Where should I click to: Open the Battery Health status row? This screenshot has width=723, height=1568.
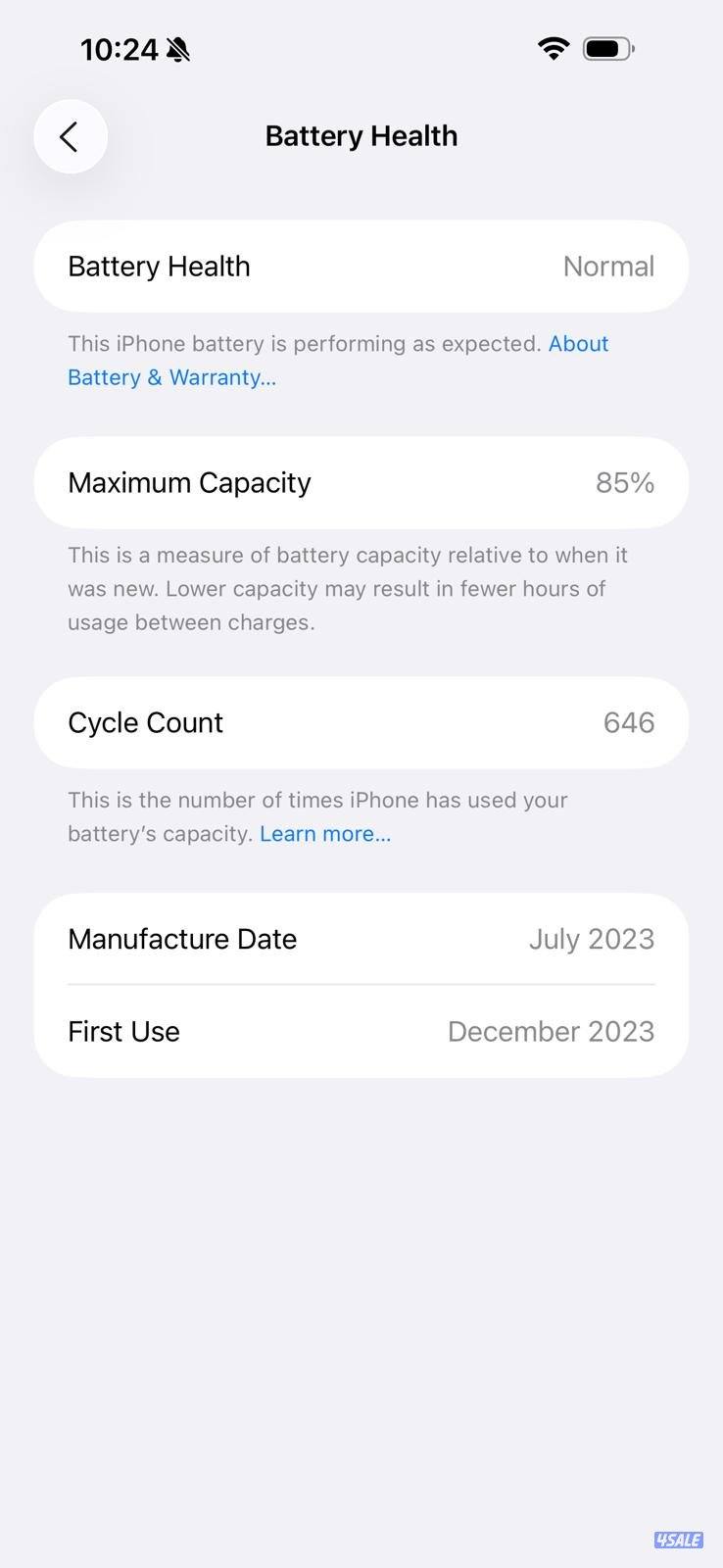coord(361,266)
